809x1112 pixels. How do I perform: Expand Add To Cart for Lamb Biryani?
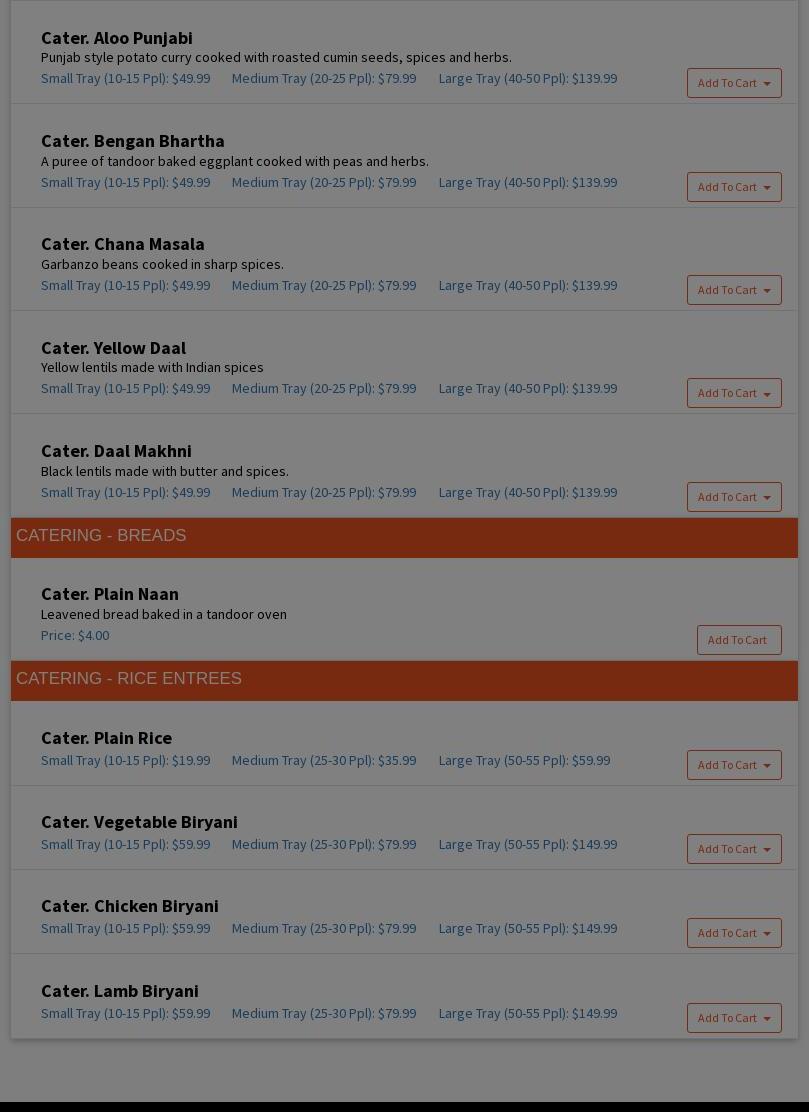733,1018
